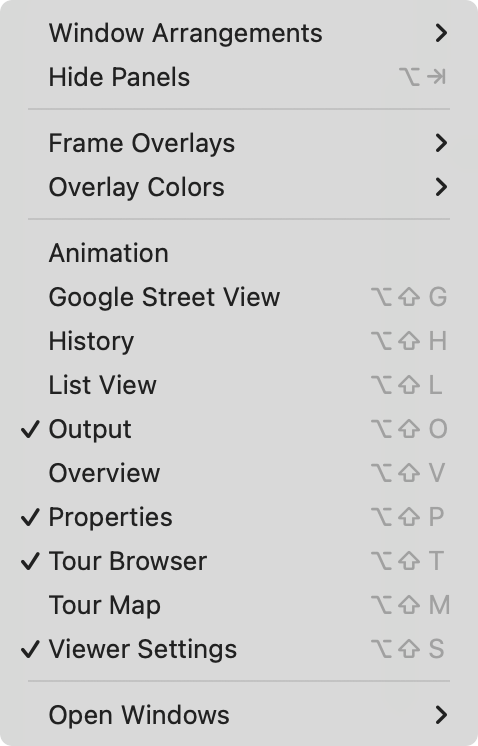The height and width of the screenshot is (746, 478).
Task: Enable the Tour Map panel
Action: [x=239, y=605]
